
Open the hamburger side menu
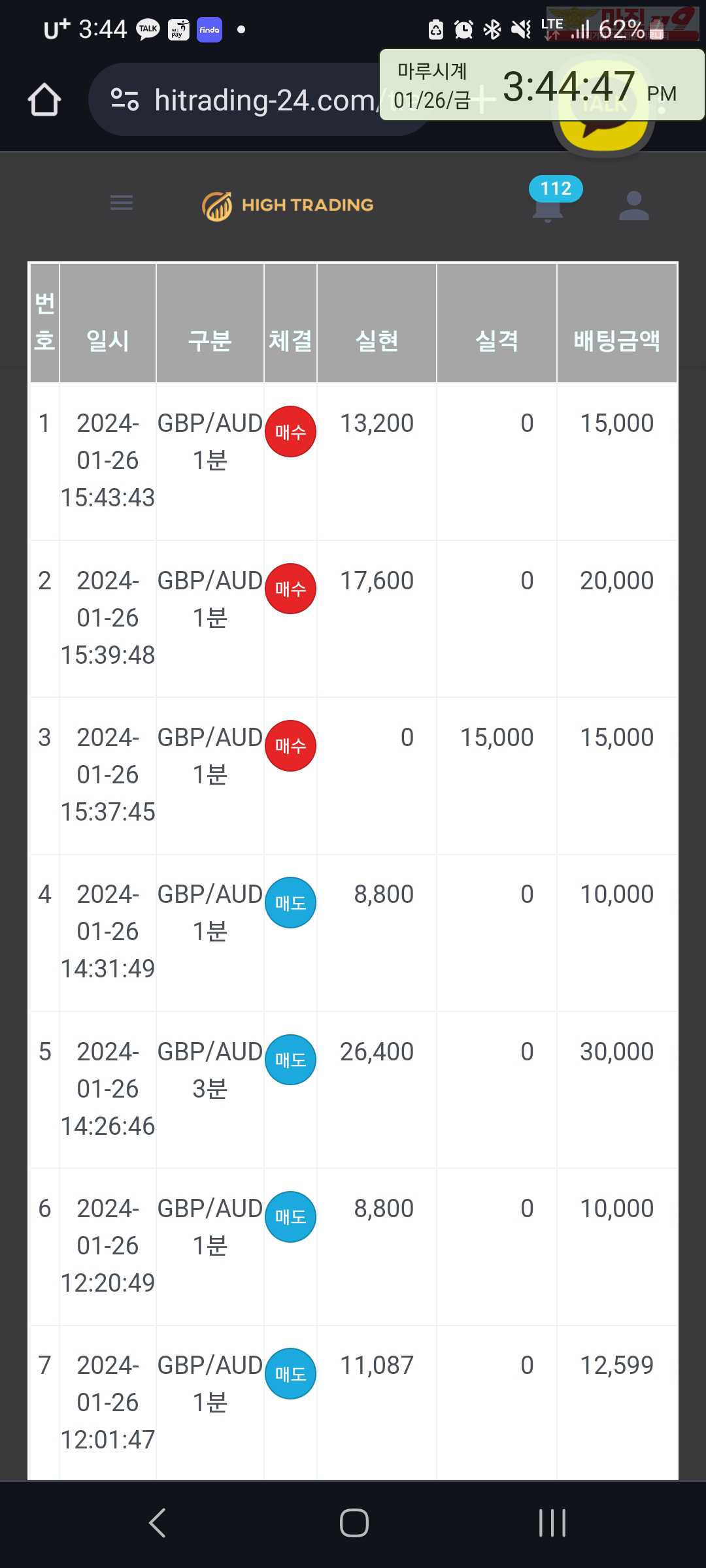pos(122,203)
